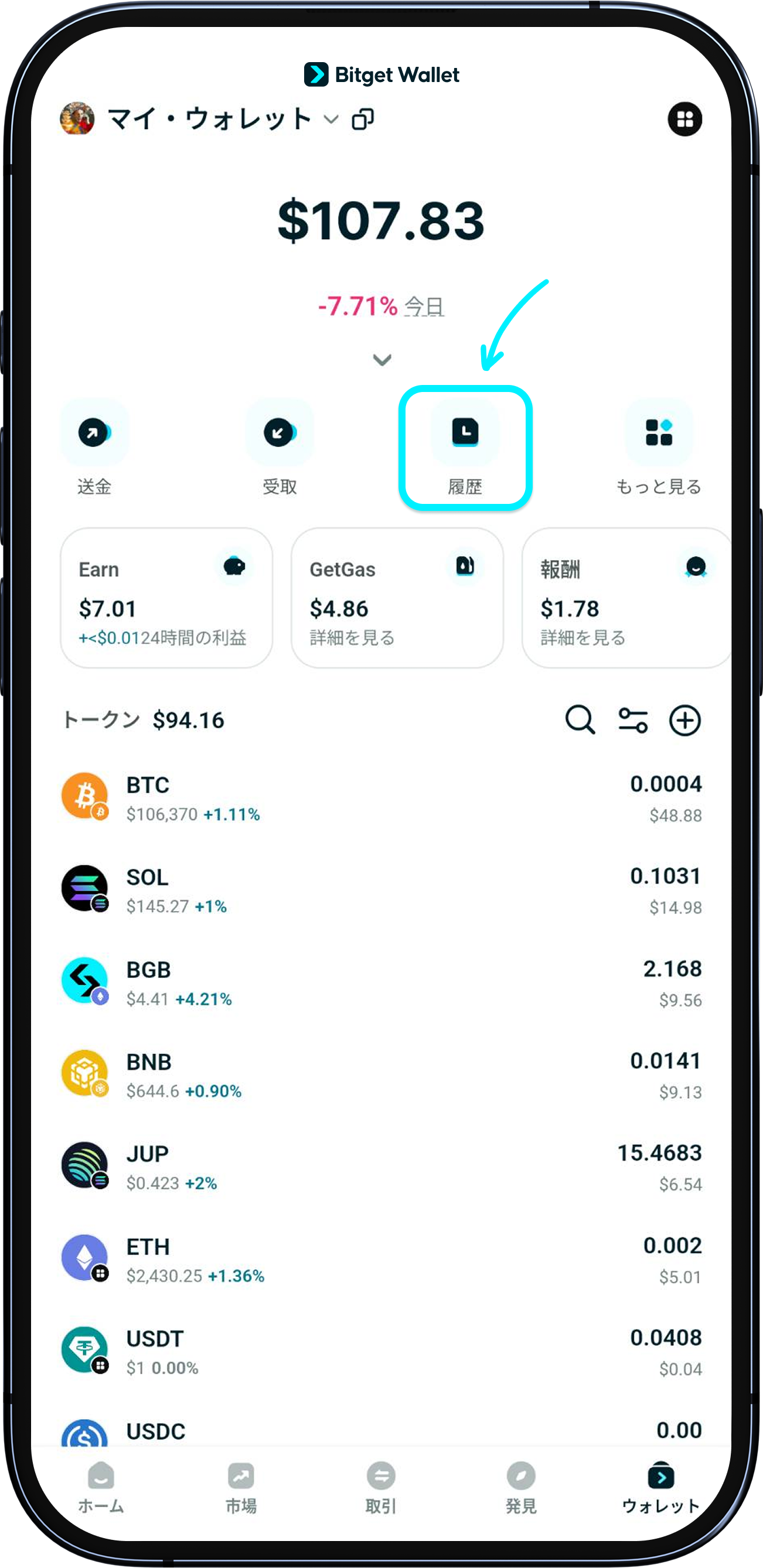Open the grid menu icon at top right
The width and height of the screenshot is (763, 1568).
(684, 120)
